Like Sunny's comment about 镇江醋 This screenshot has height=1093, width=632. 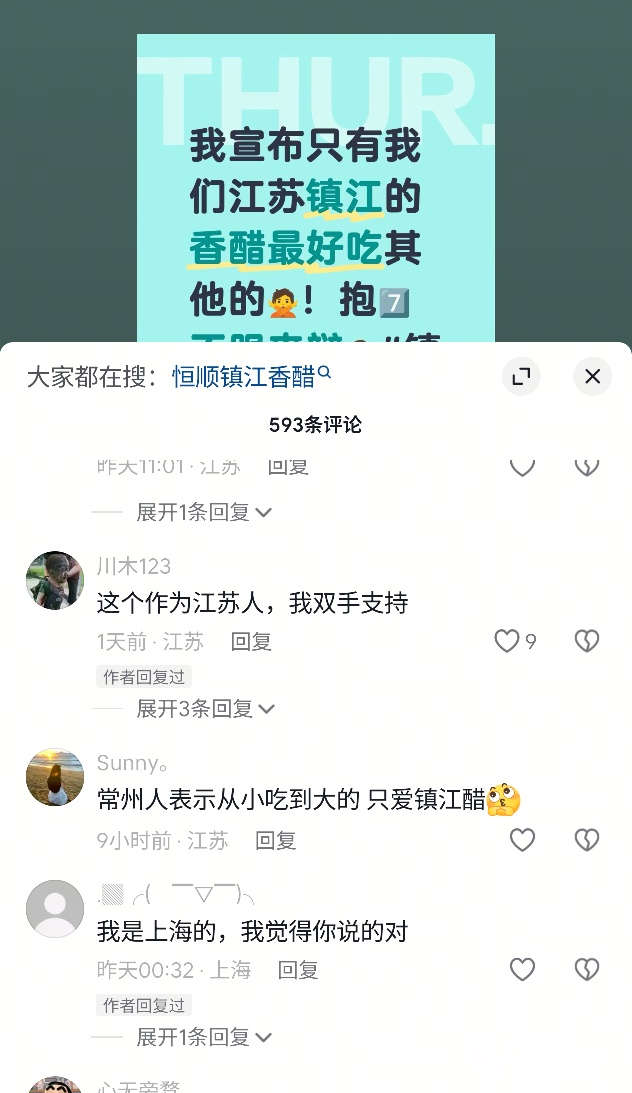pyautogui.click(x=522, y=840)
